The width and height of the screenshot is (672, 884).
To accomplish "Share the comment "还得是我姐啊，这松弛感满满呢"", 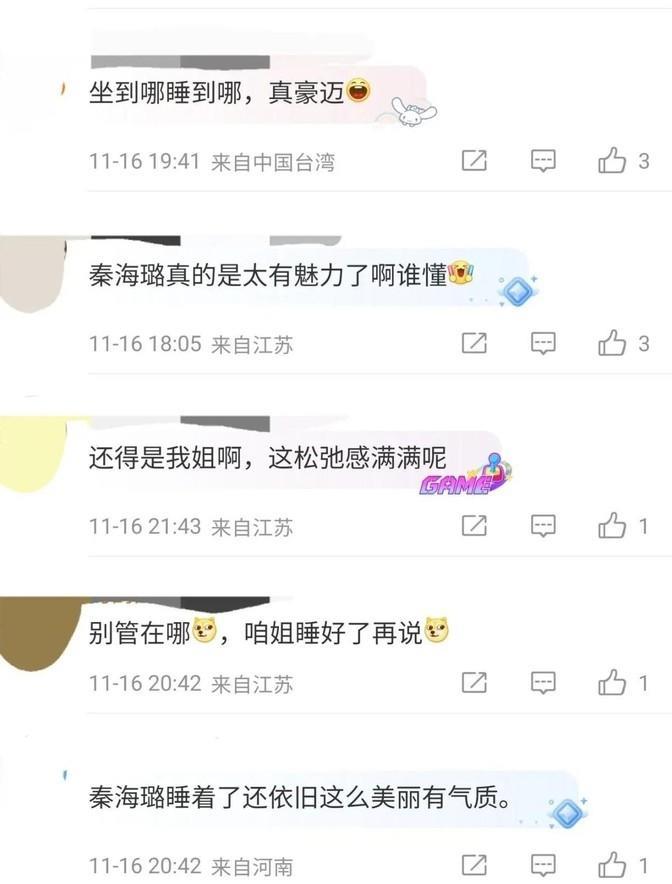I will (x=474, y=526).
